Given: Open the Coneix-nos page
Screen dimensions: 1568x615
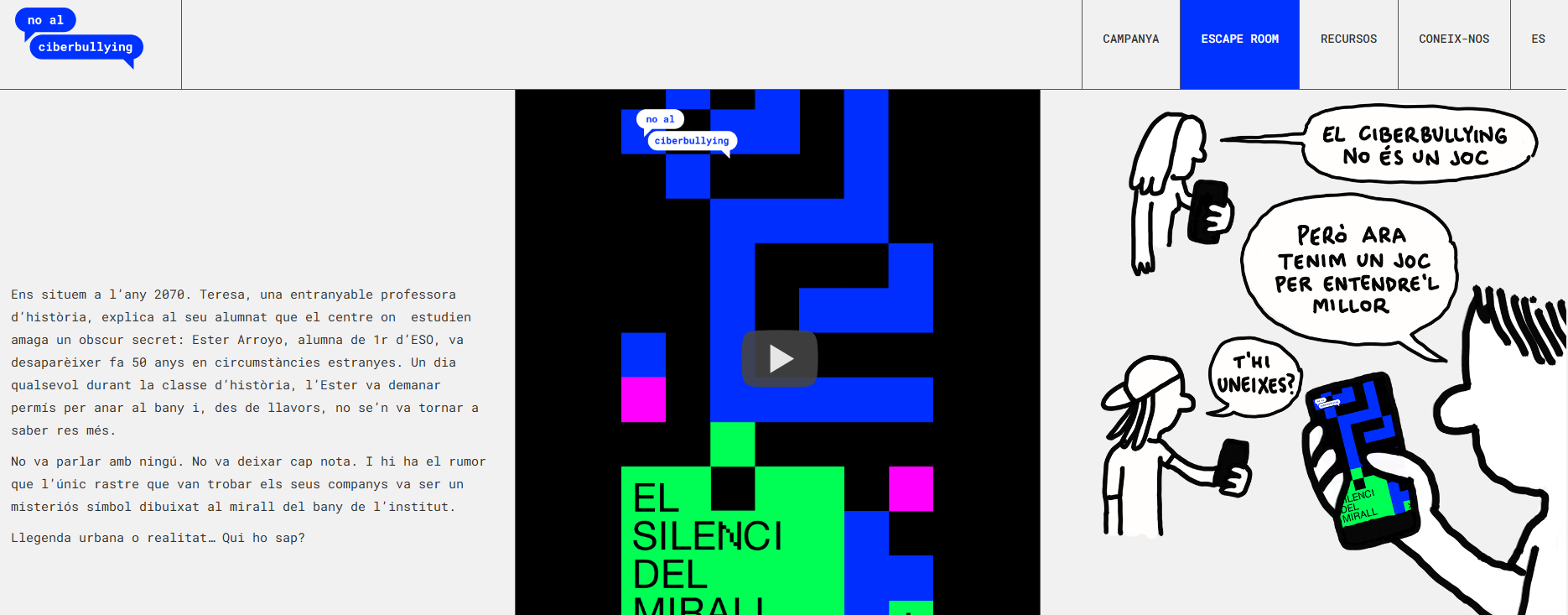Looking at the screenshot, I should [1453, 39].
